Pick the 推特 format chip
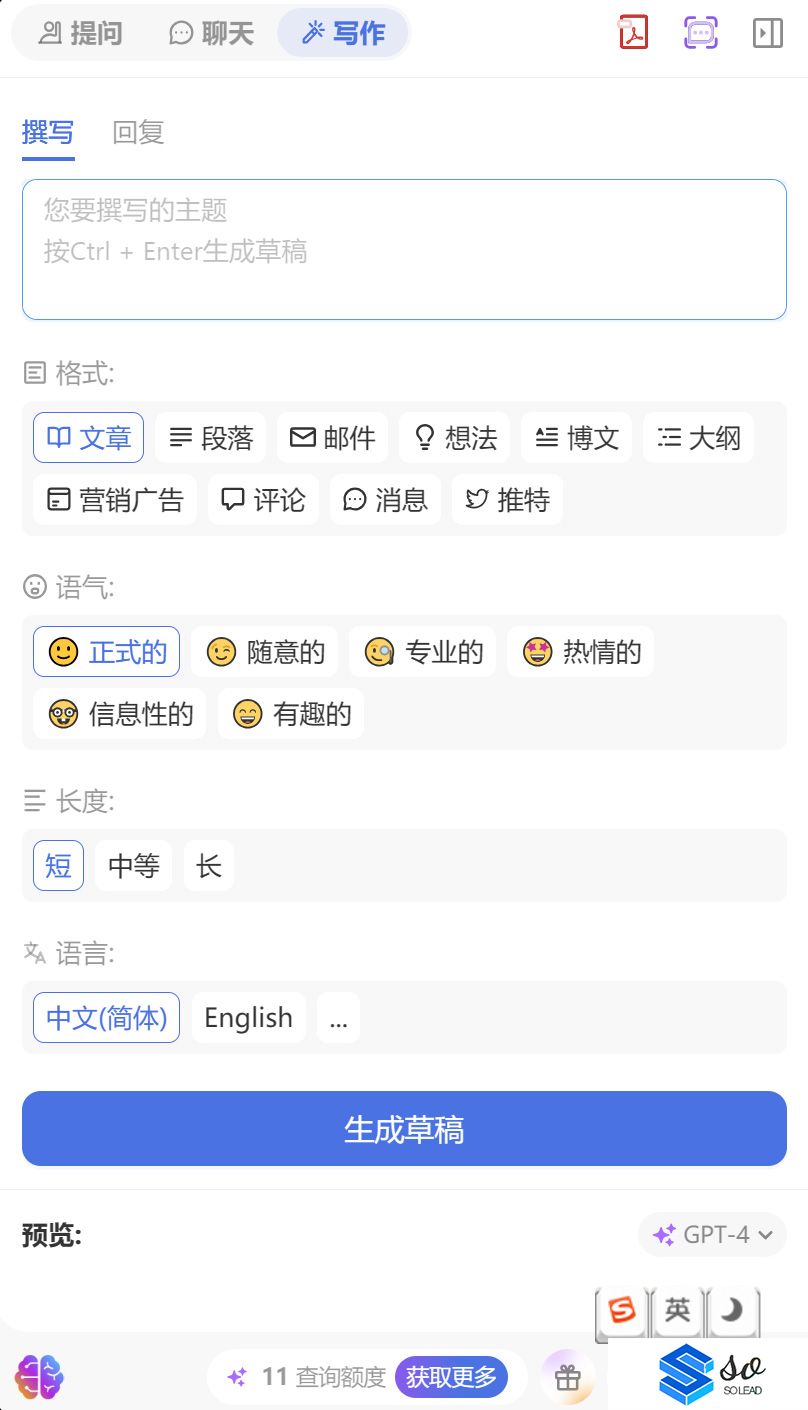 [507, 500]
